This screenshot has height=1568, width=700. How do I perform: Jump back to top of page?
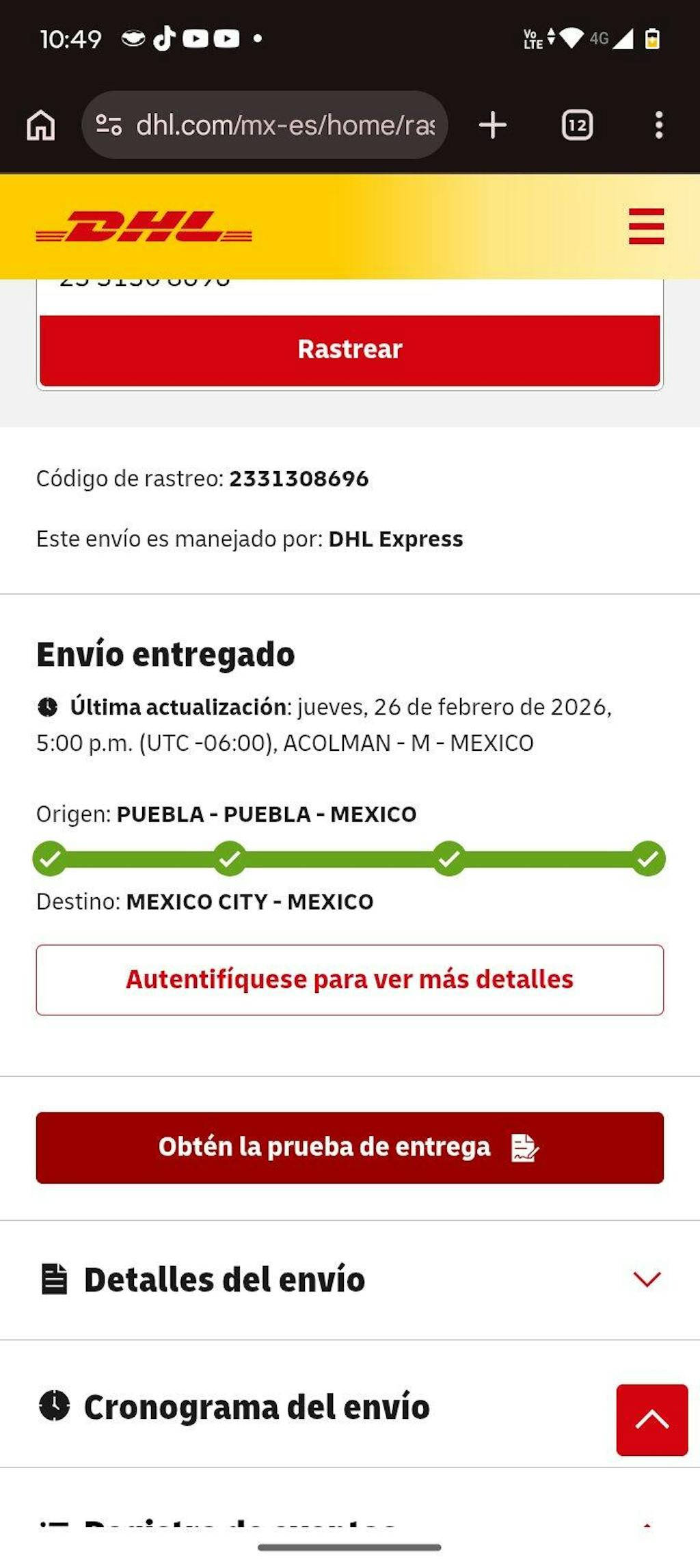(651, 1420)
